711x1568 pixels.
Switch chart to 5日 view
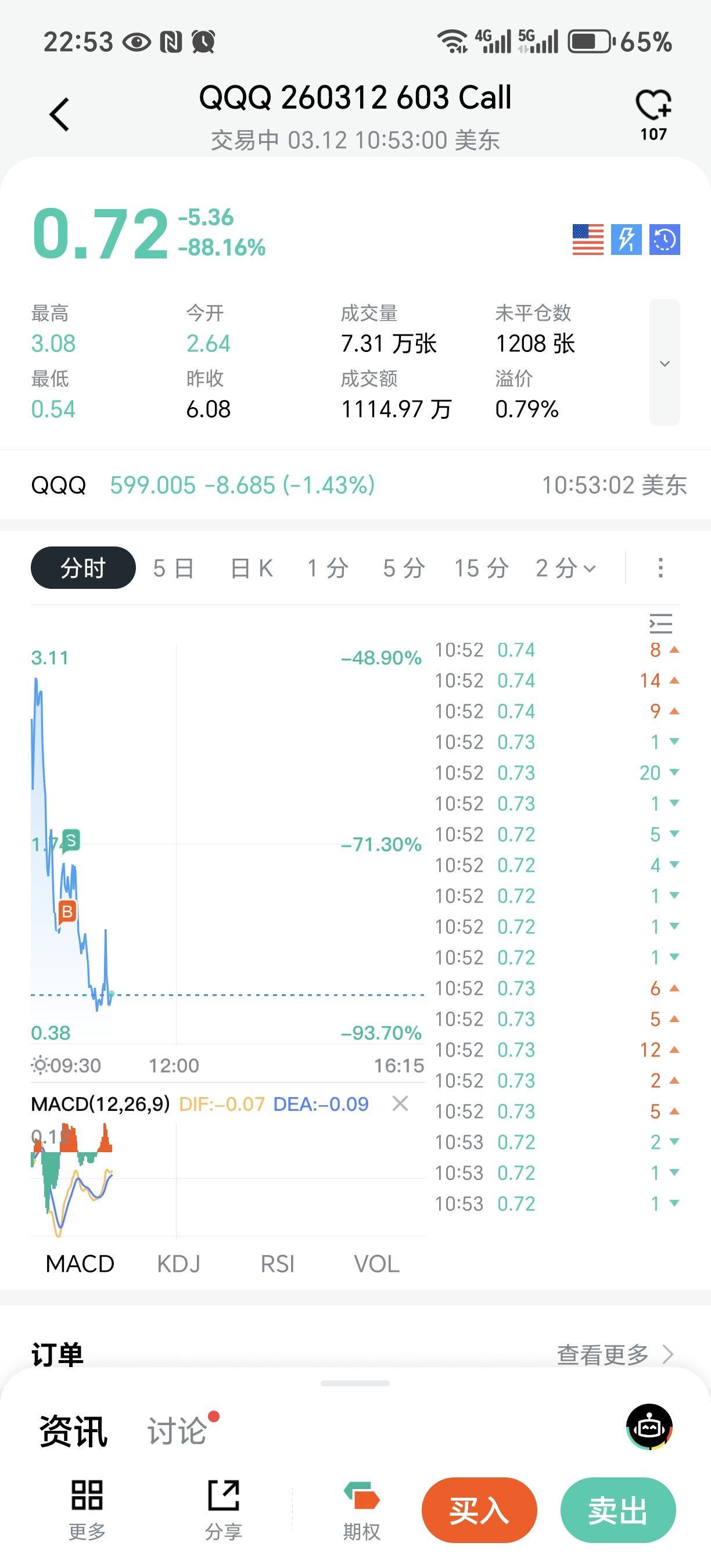coord(174,568)
